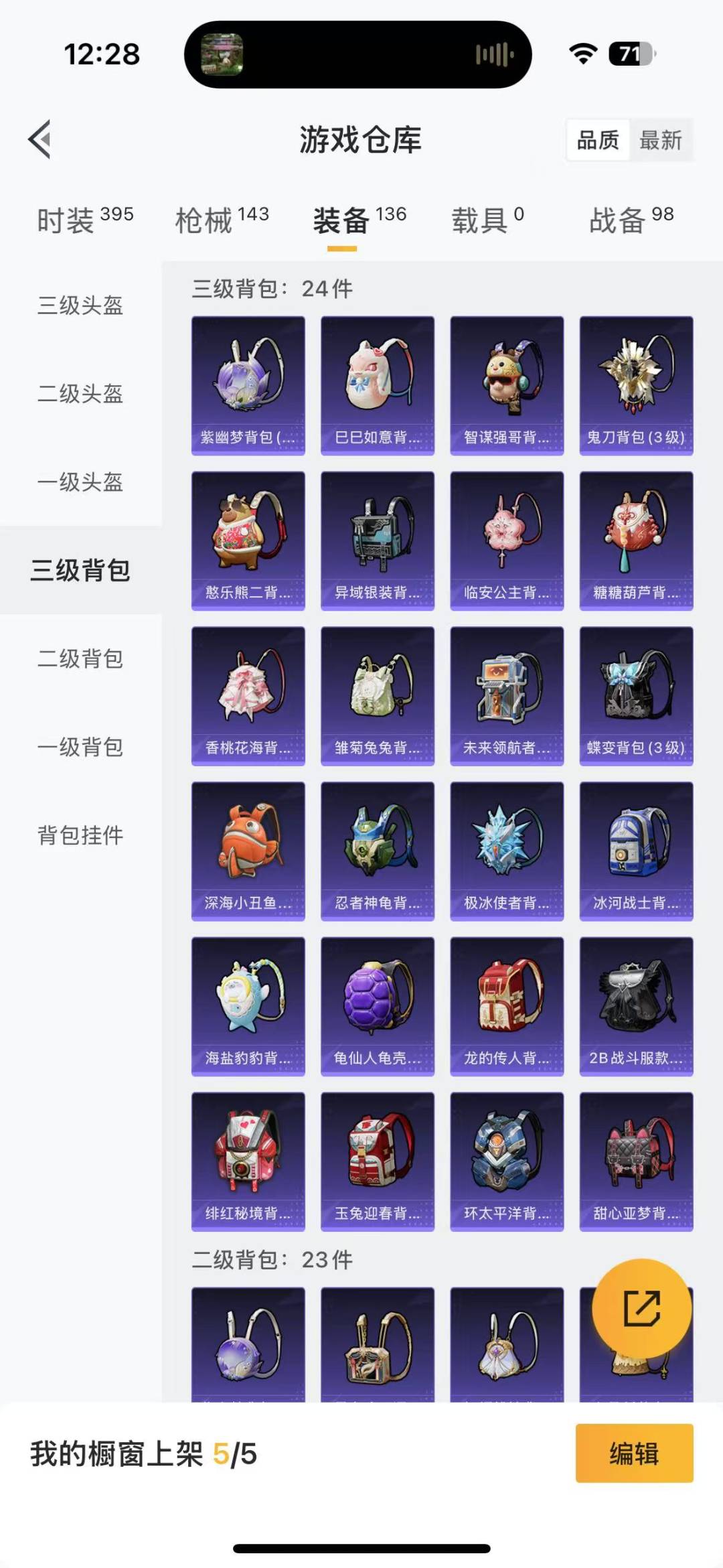Open the 载具 tab
723x1568 pixels.
[x=487, y=220]
